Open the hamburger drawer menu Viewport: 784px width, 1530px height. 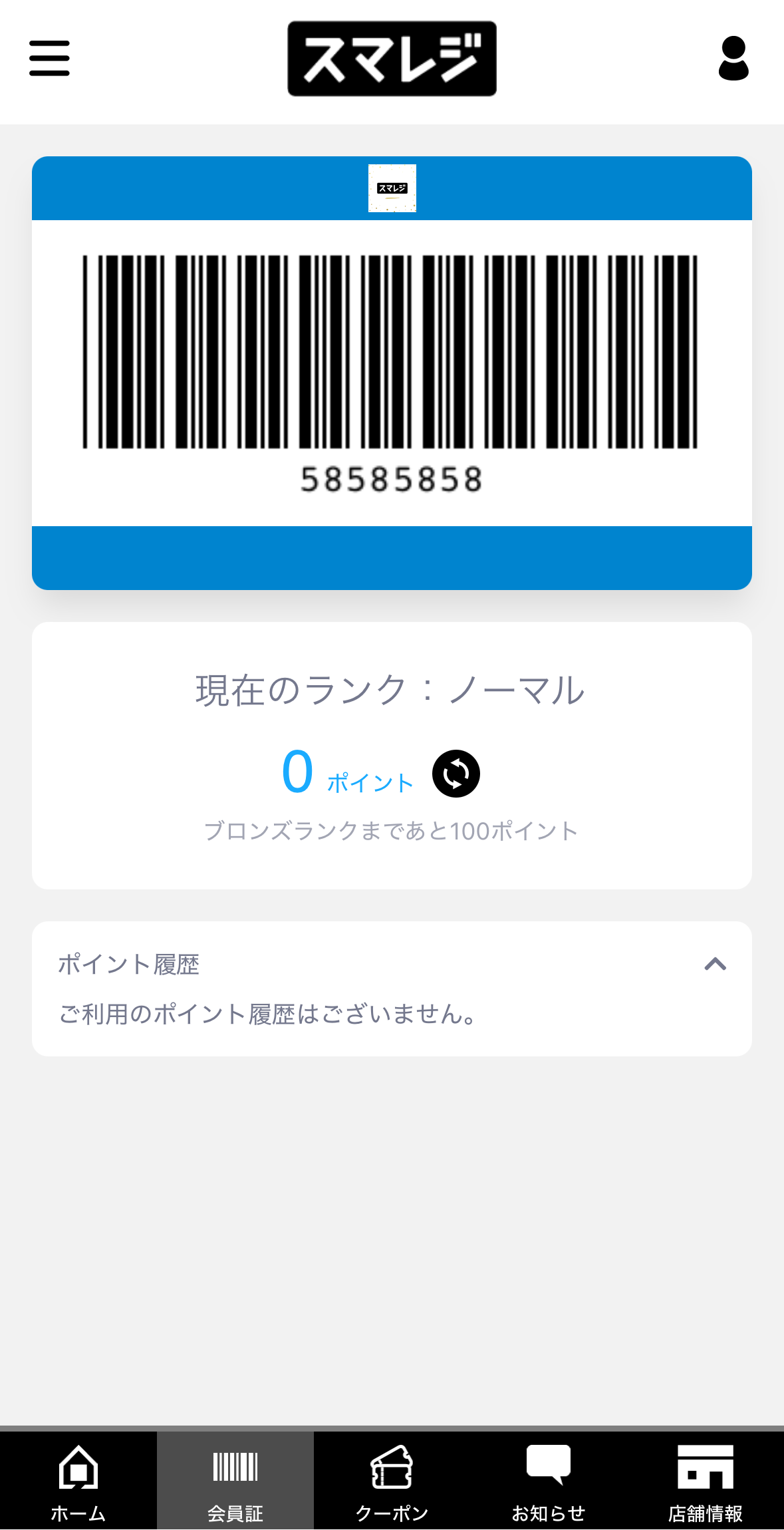pyautogui.click(x=49, y=59)
